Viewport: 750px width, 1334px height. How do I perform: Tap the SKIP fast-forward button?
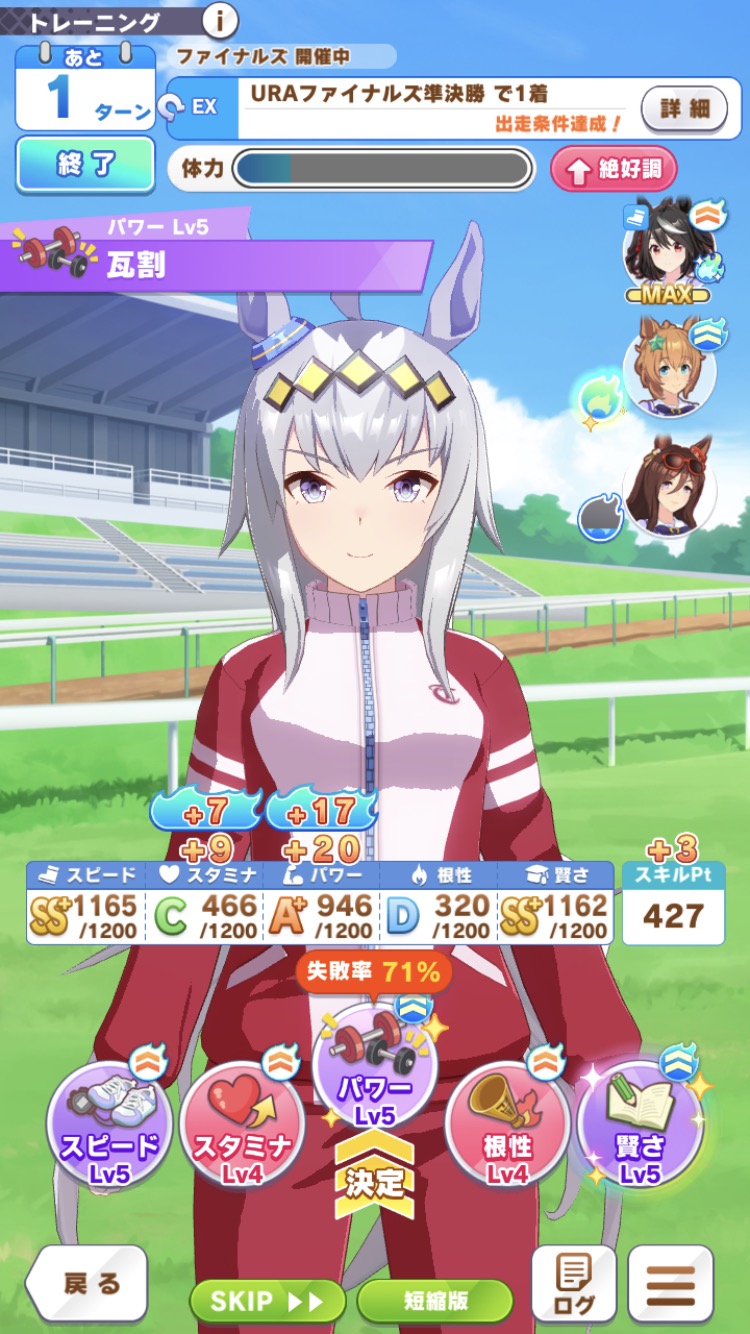pyautogui.click(x=267, y=1301)
